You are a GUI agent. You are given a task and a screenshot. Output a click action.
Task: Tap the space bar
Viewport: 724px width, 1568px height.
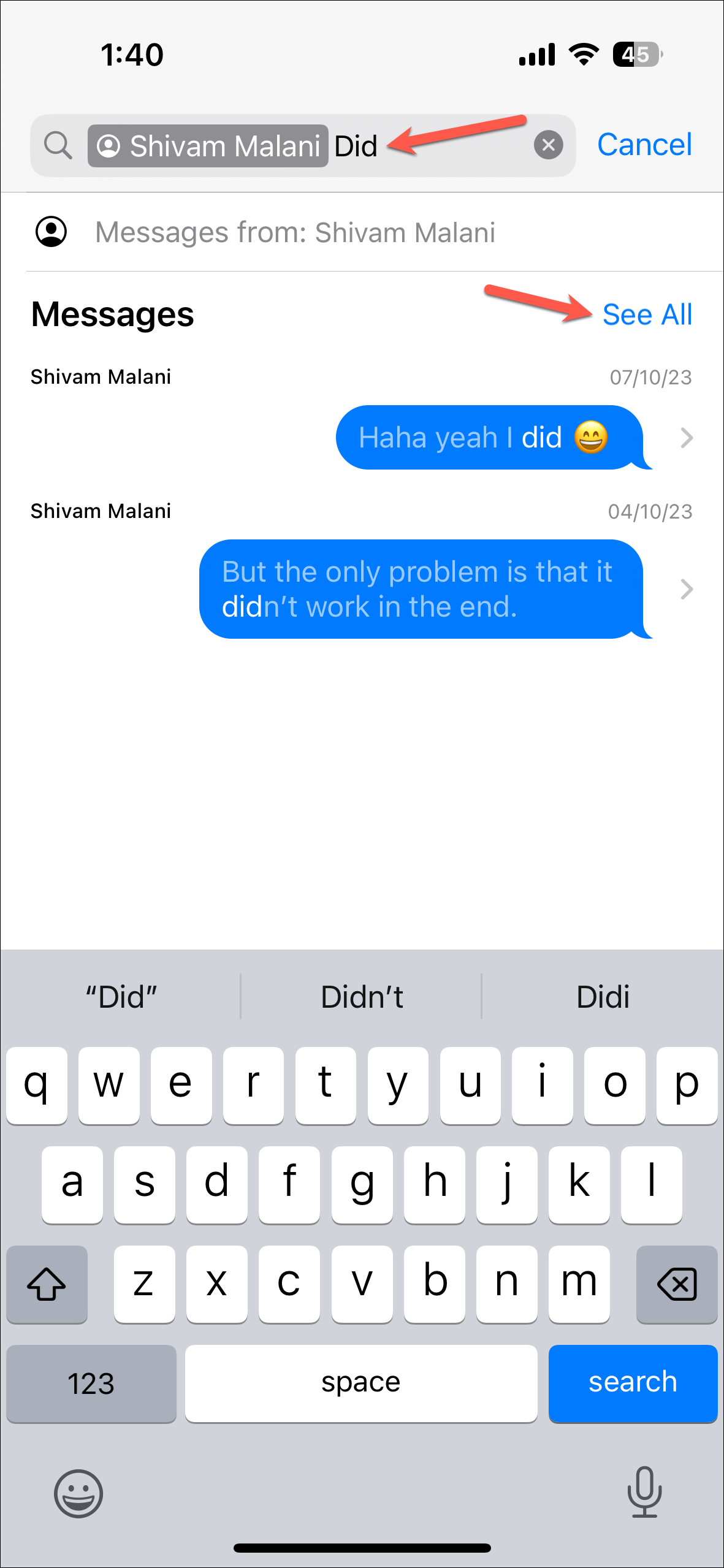(361, 1383)
